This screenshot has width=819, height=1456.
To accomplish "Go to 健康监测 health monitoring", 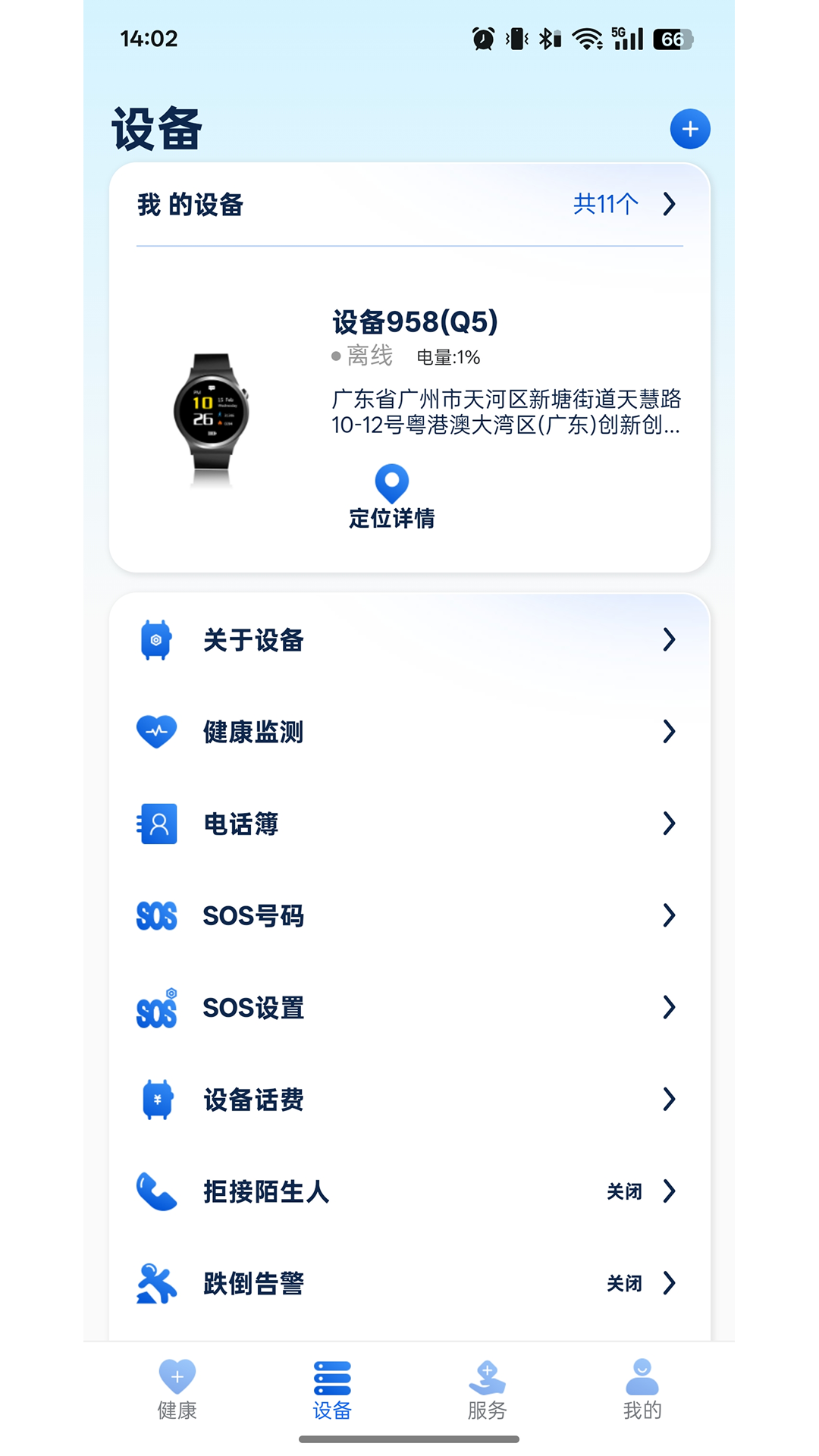I will click(409, 732).
